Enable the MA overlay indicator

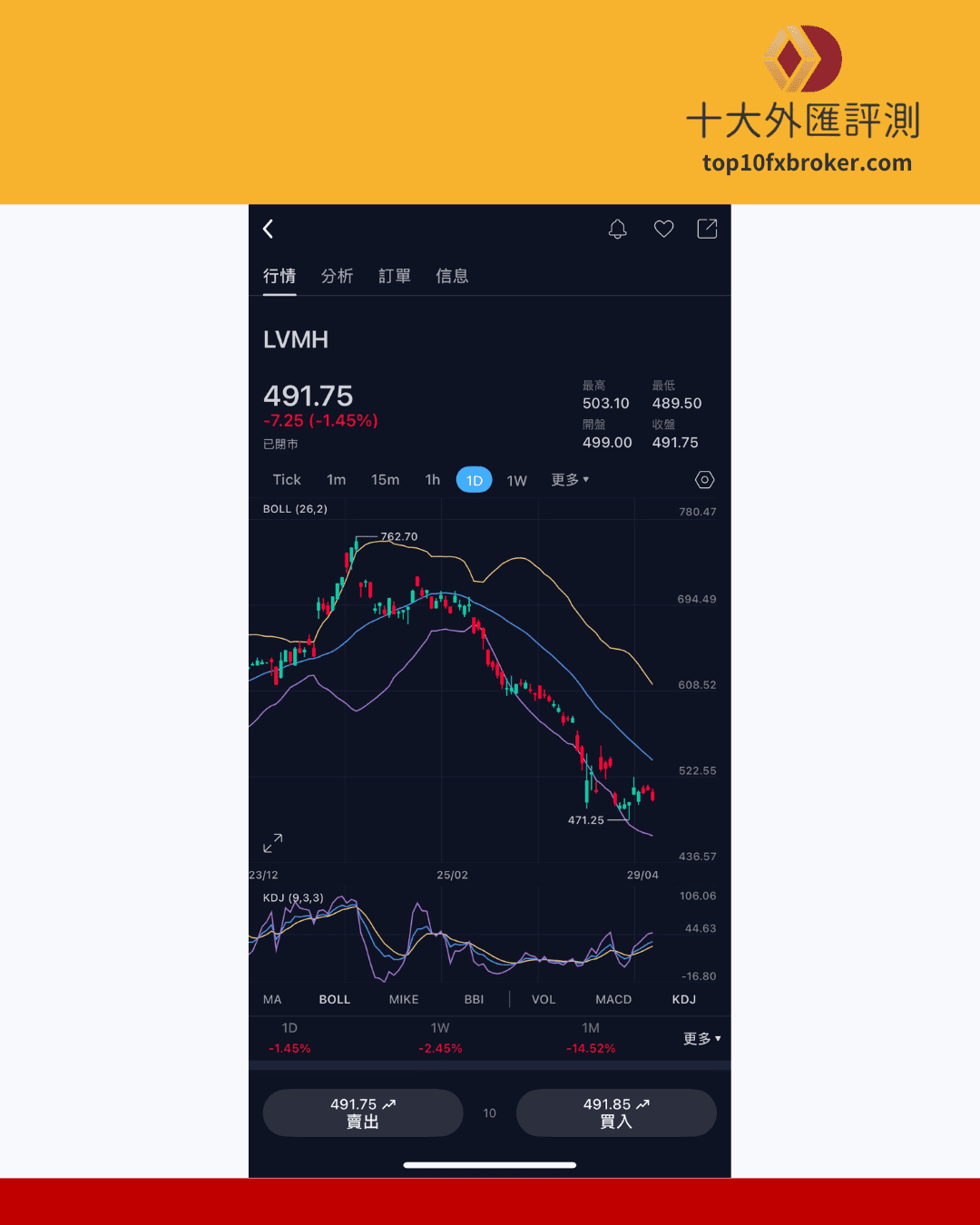pos(272,999)
